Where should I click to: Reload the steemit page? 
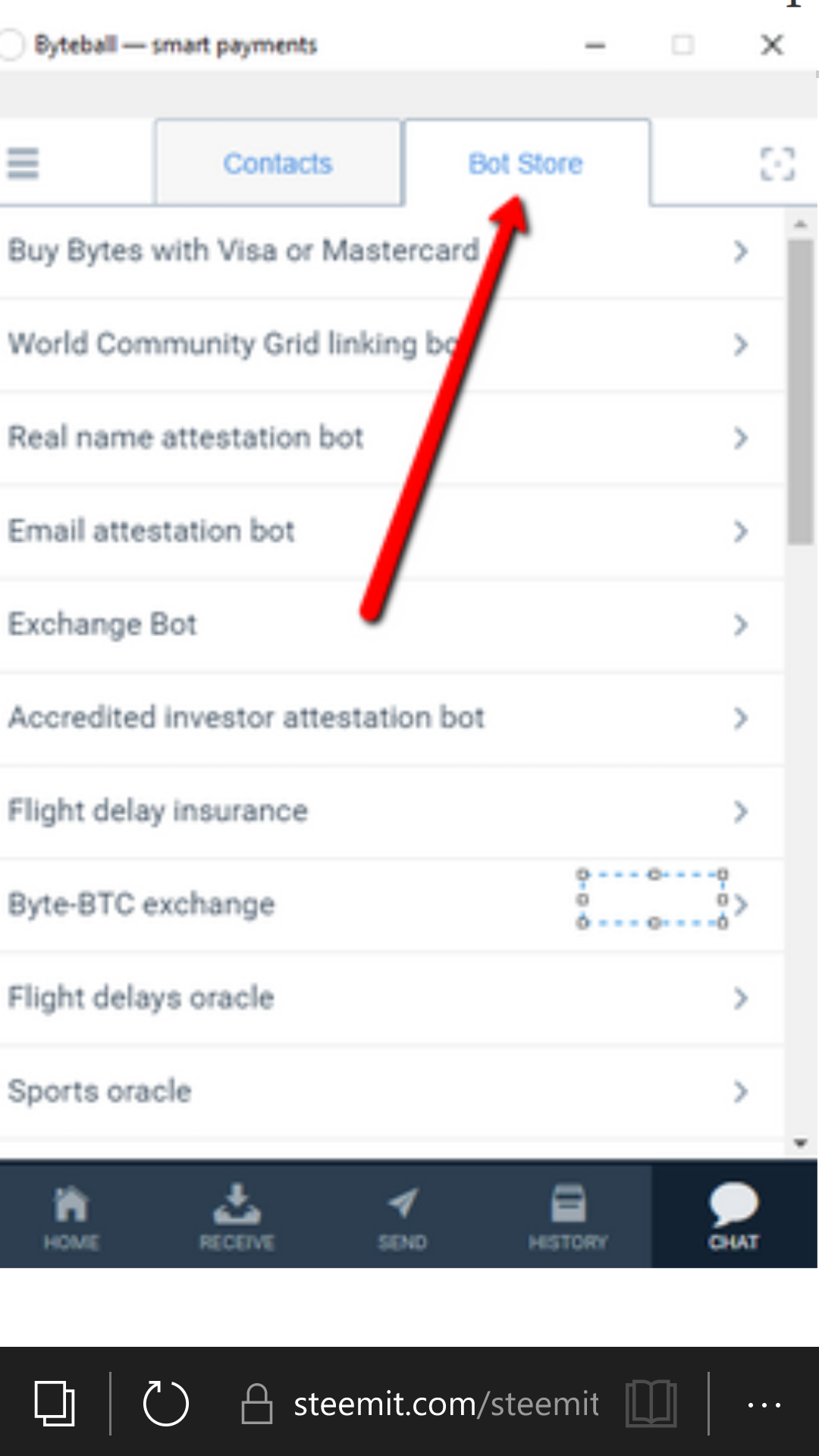coord(165,1404)
